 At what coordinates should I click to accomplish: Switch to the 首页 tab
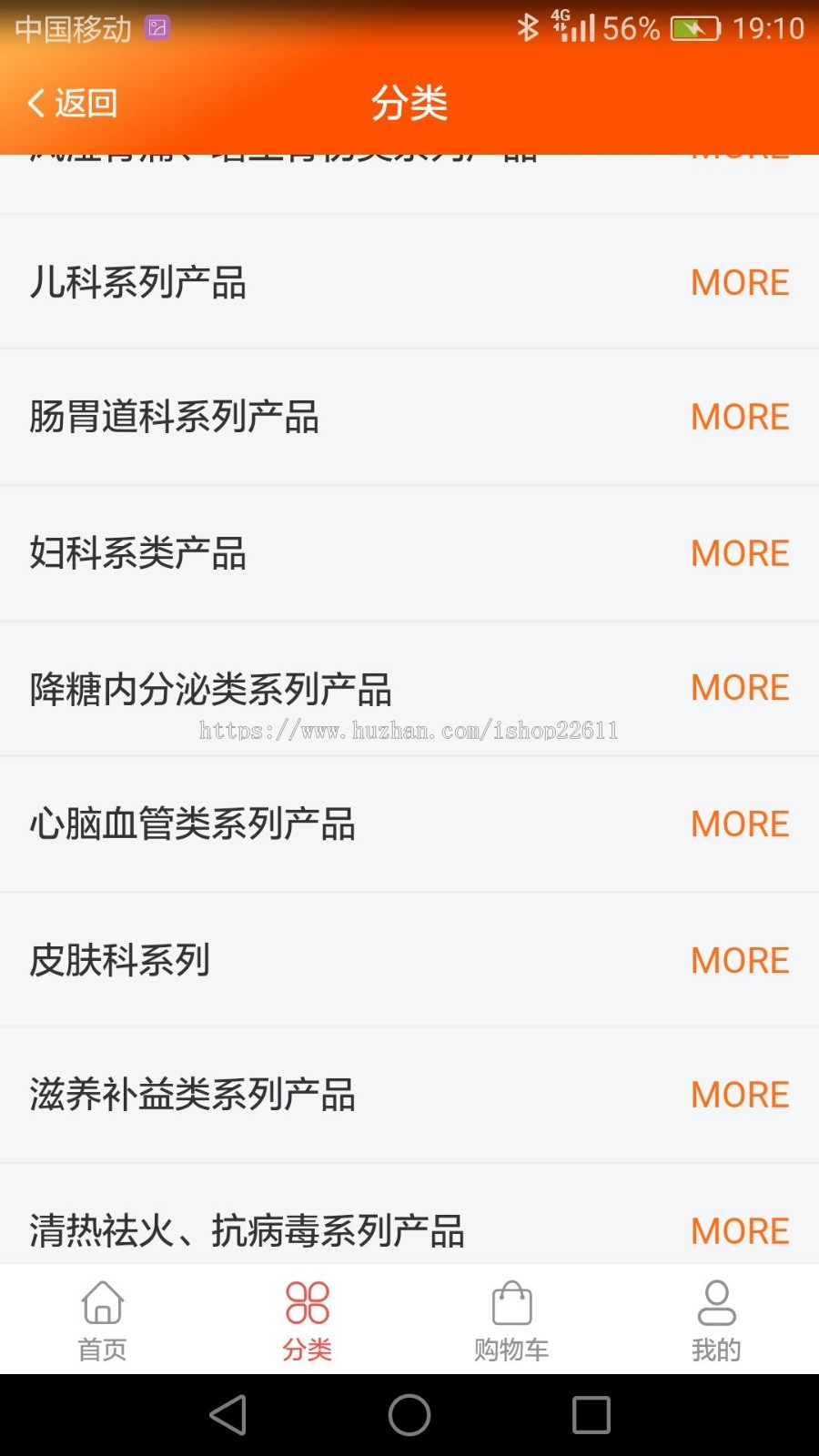(101, 1319)
